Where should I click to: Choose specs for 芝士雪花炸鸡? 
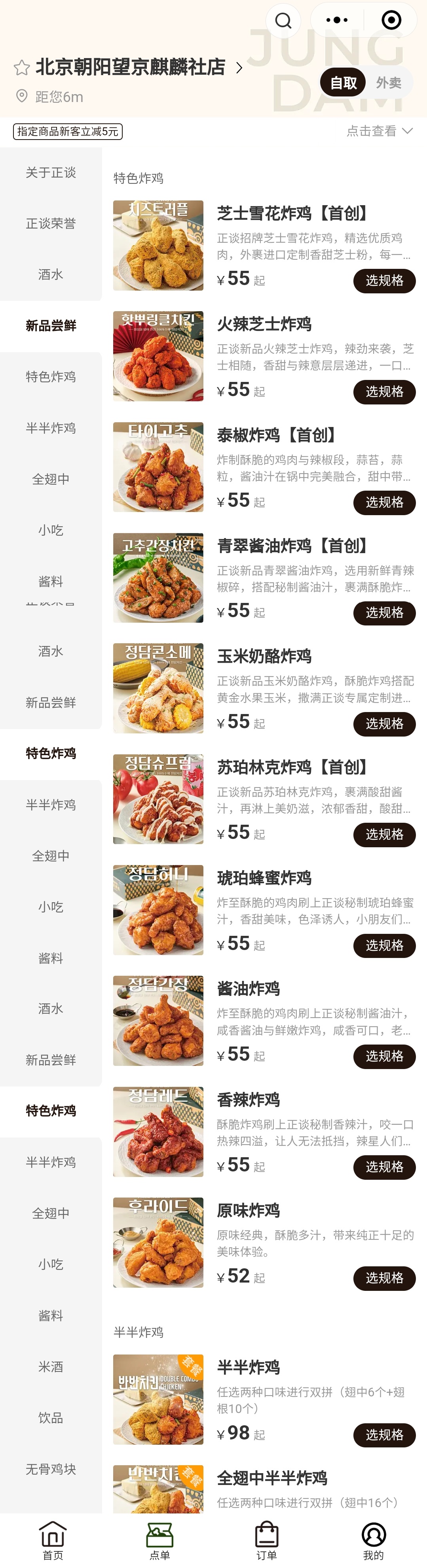pyautogui.click(x=384, y=281)
